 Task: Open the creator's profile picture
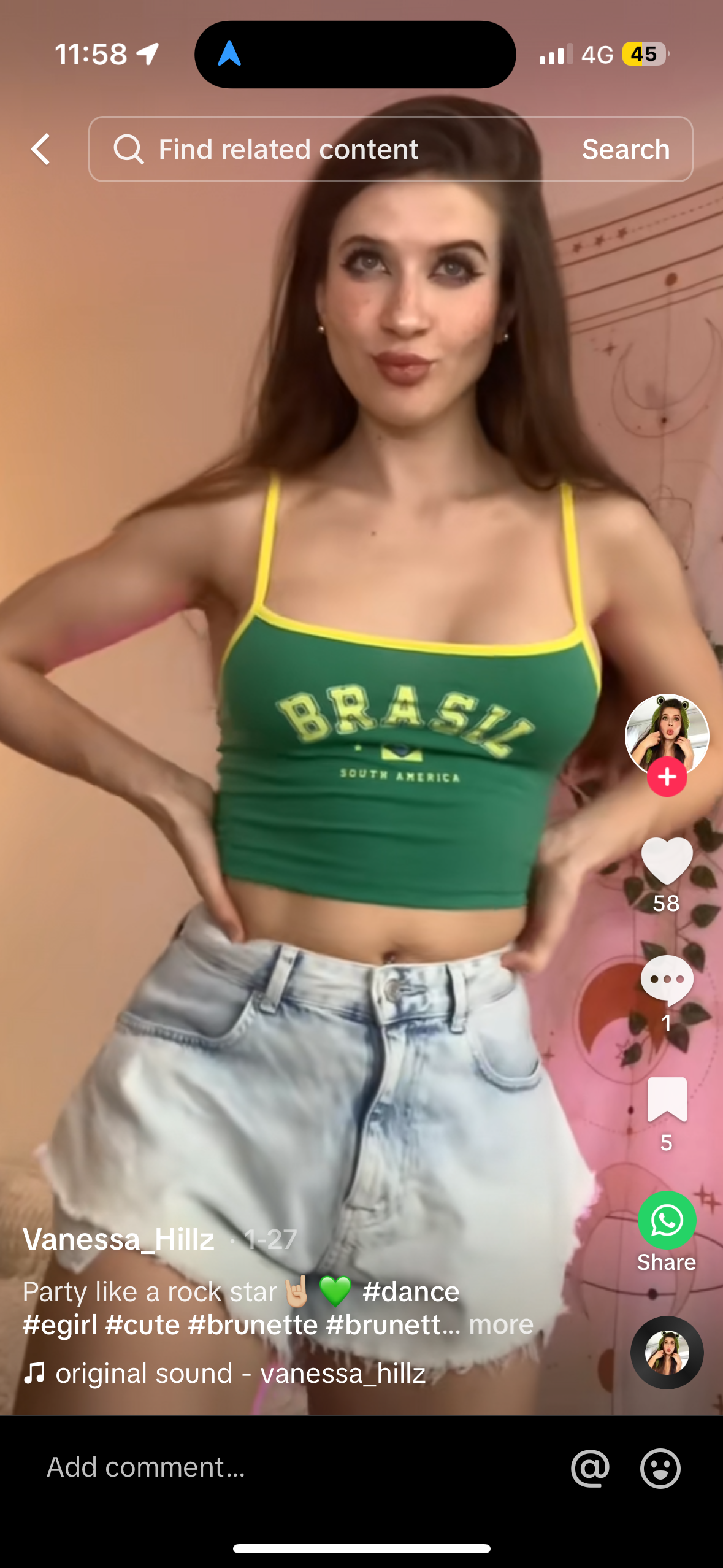point(667,732)
